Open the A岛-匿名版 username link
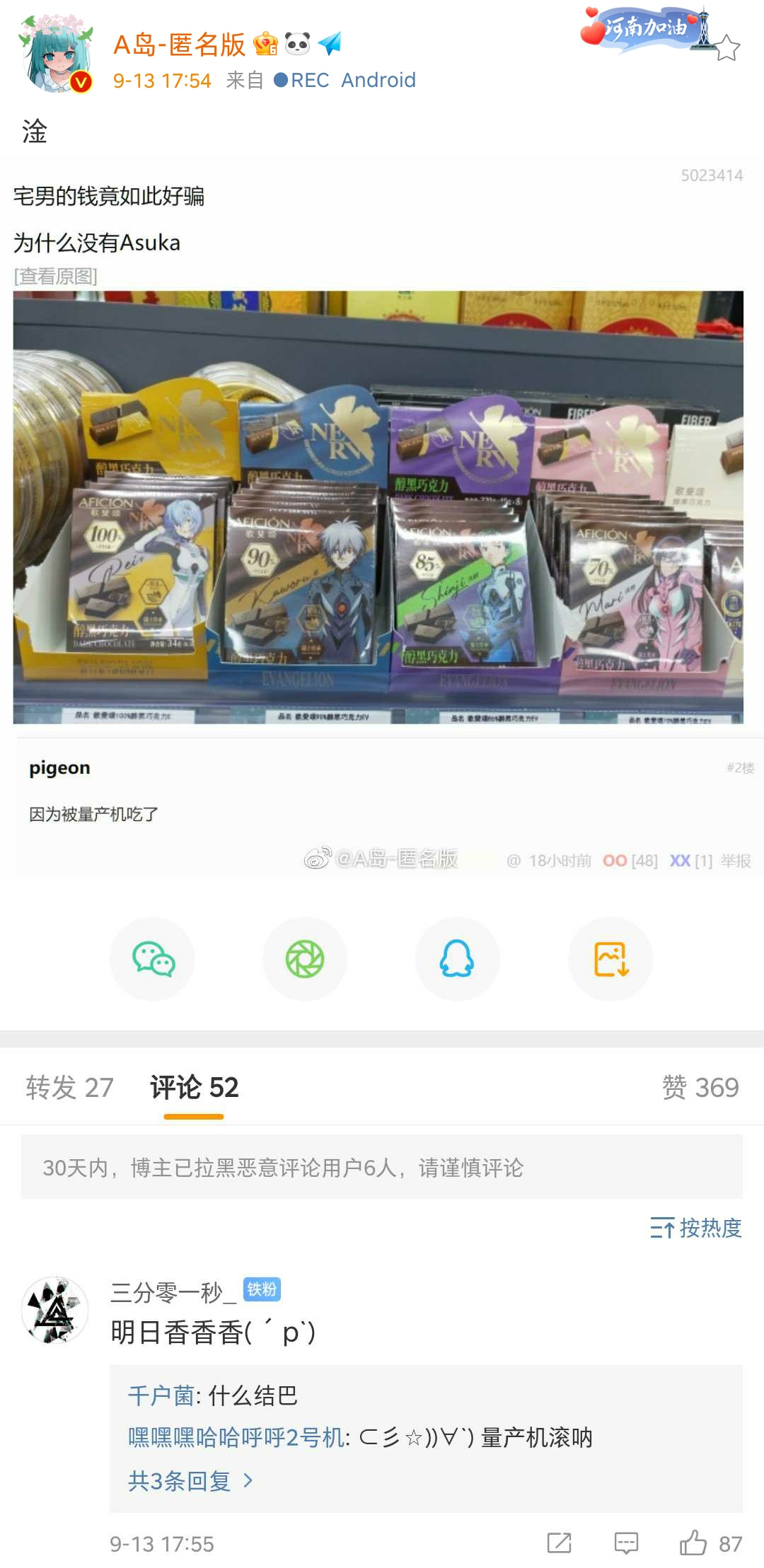The width and height of the screenshot is (764, 1568). point(179,45)
